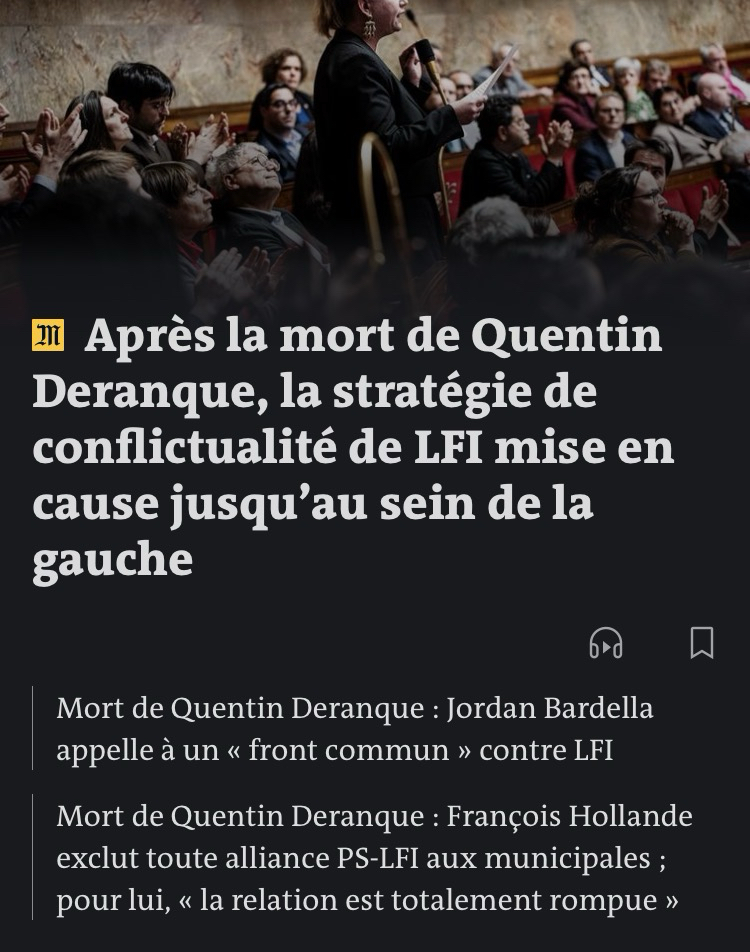The height and width of the screenshot is (952, 750).
Task: Open the Jordan Bardella « front commun » article
Action: (355, 728)
